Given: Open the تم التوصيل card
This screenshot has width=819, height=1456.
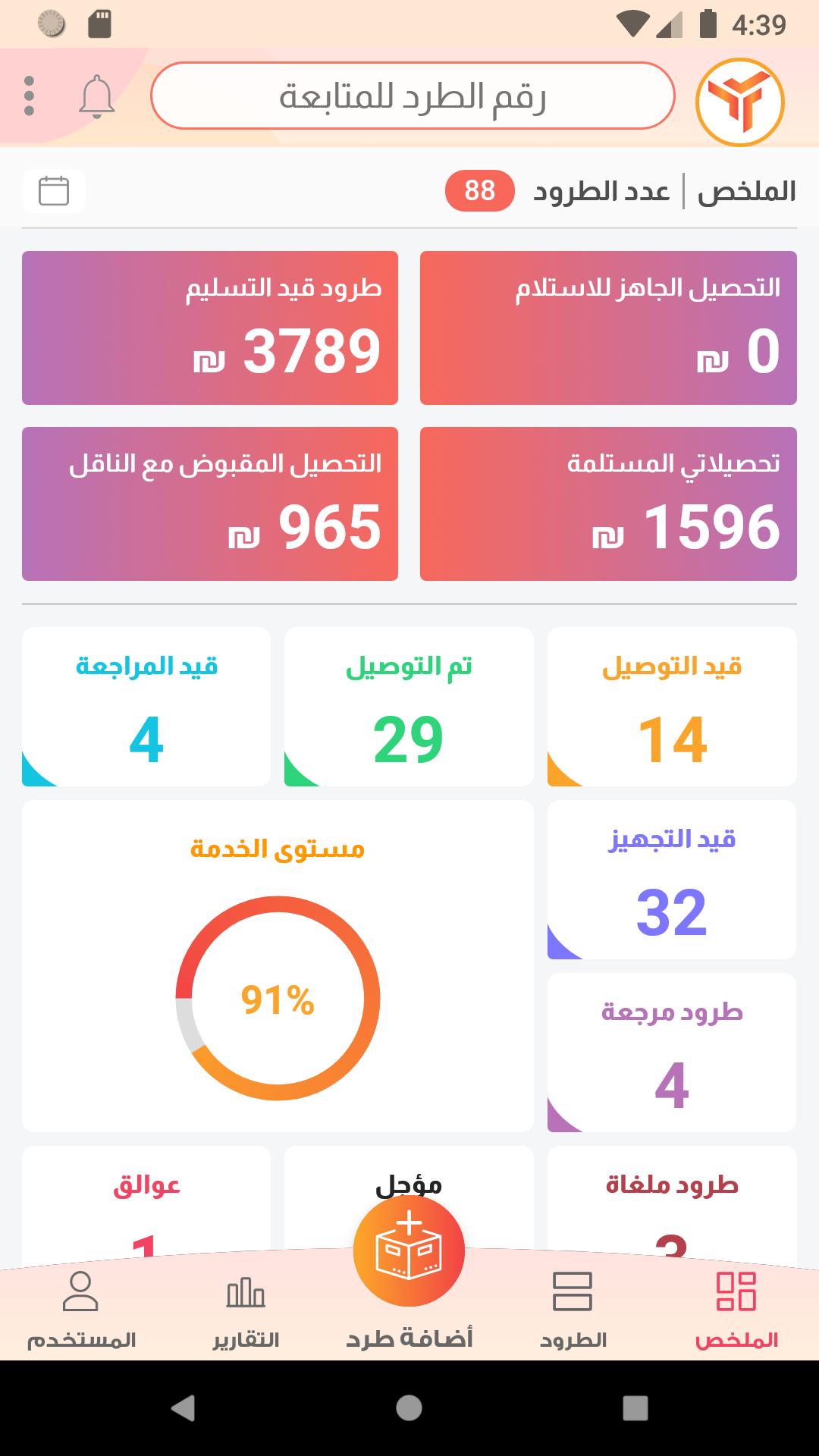Looking at the screenshot, I should pyautogui.click(x=409, y=706).
